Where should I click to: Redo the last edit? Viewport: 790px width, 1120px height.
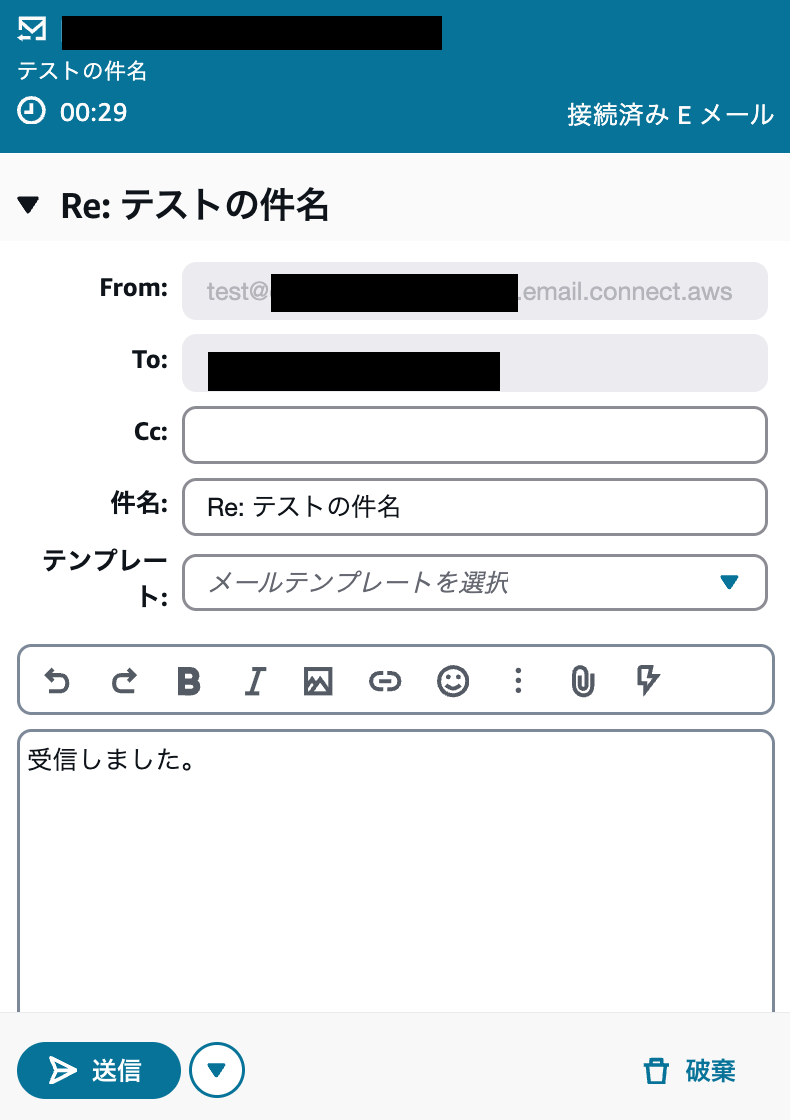123,681
